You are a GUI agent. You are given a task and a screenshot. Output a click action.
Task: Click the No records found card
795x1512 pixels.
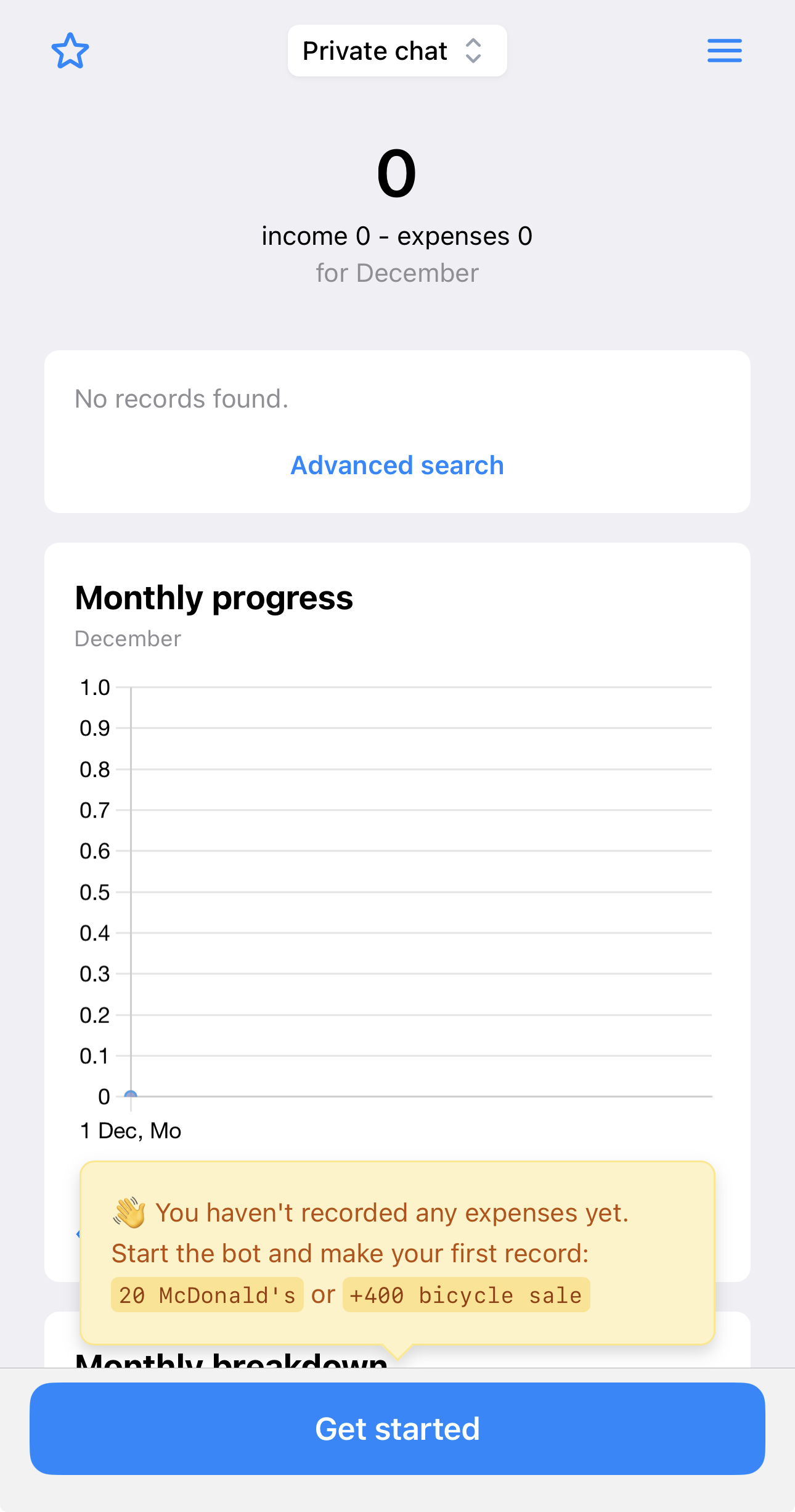pos(181,398)
